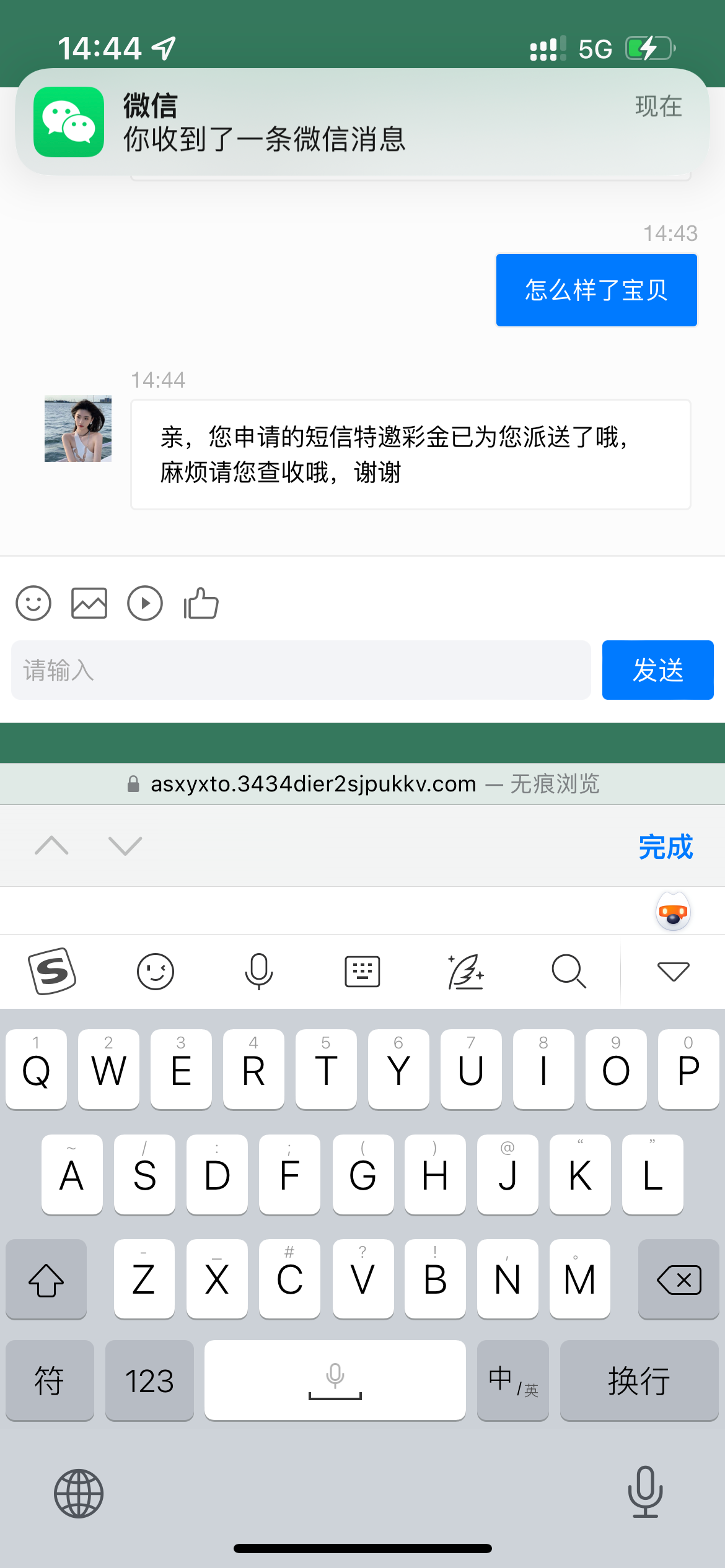
Task: Attach an image to the chat
Action: point(89,603)
